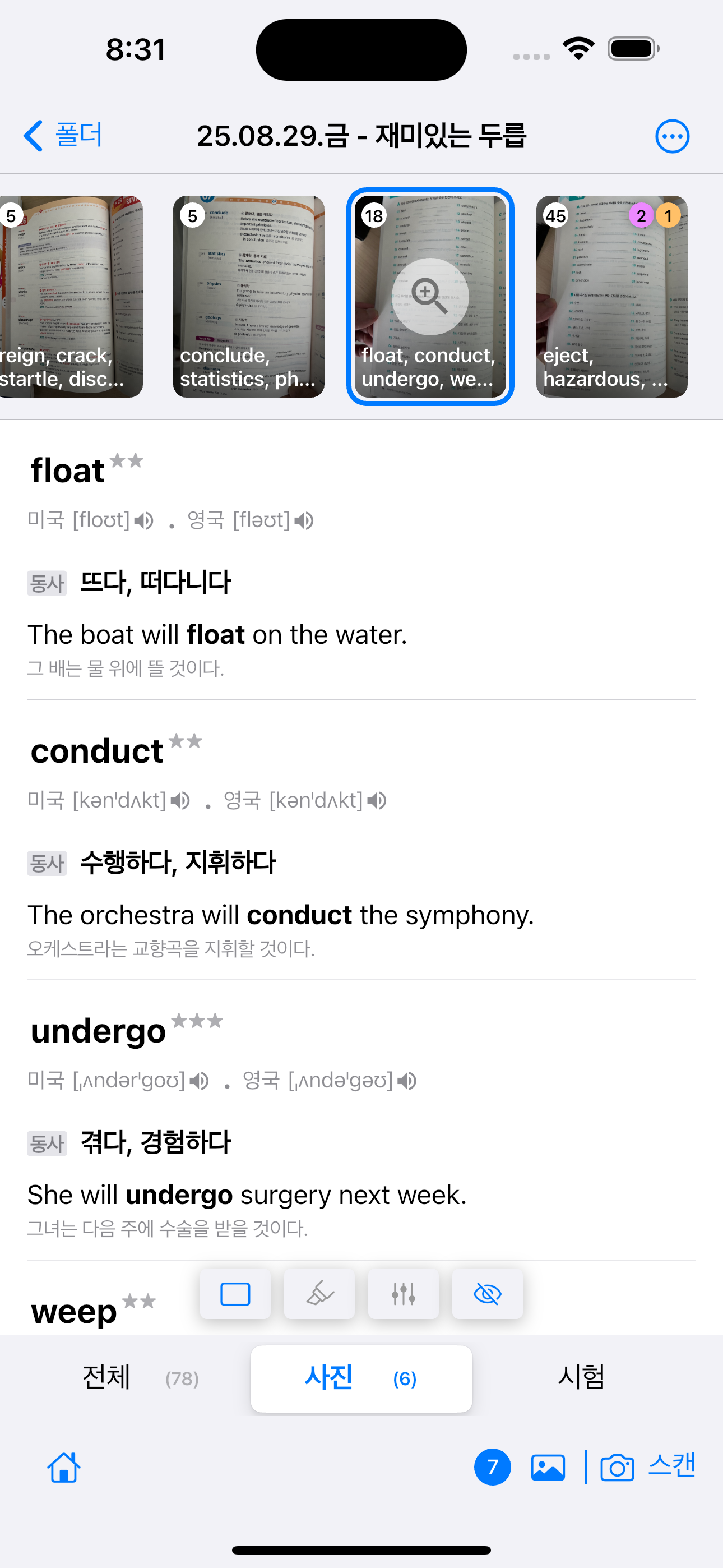Screen dimensions: 723x1568
Task: Tap the rectangle card view button
Action: click(235, 1294)
